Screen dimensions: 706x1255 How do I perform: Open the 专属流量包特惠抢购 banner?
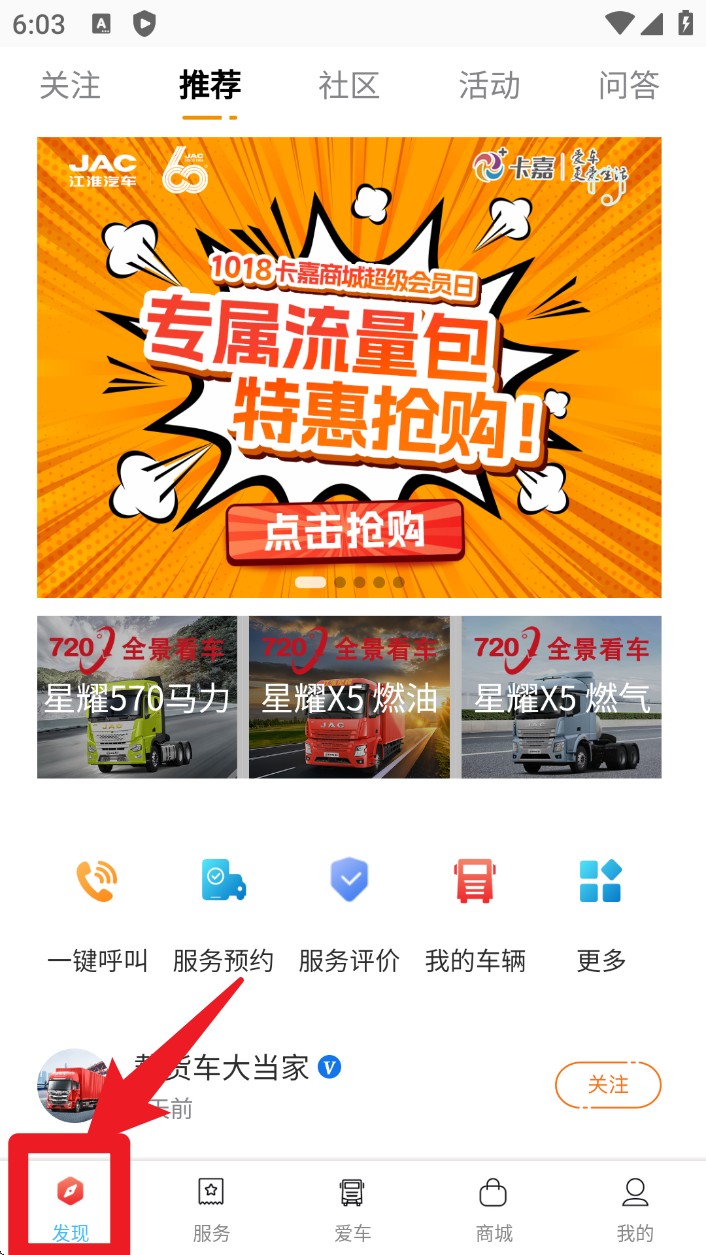pos(349,367)
